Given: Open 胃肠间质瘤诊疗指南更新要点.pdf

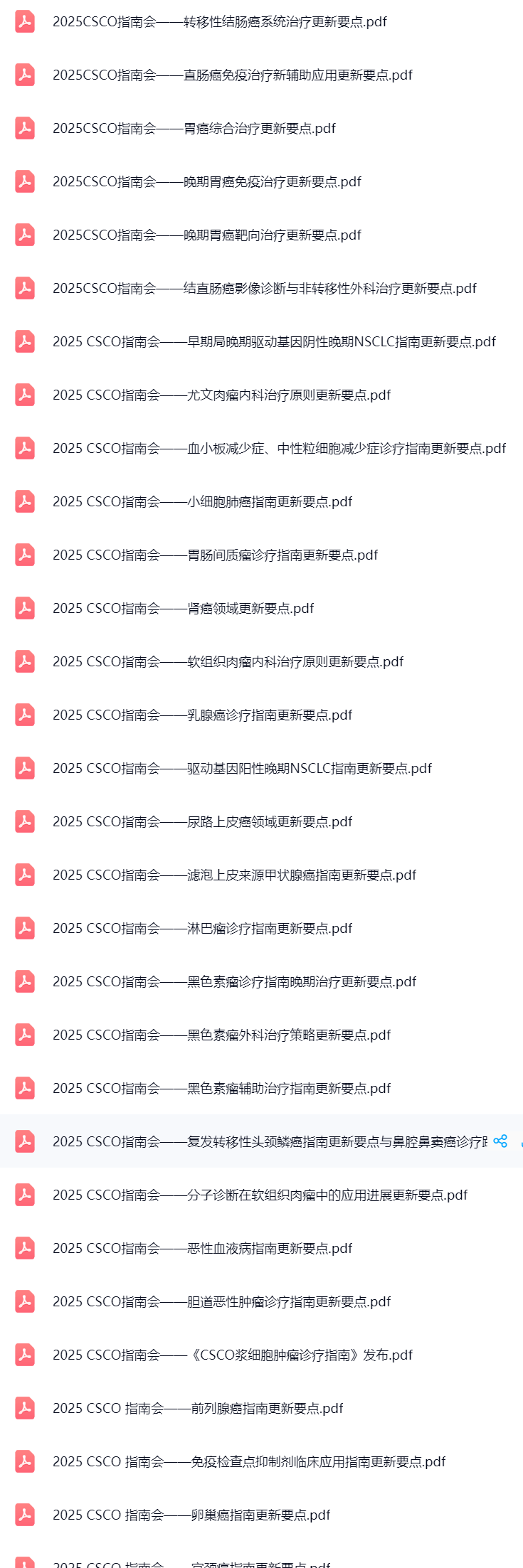Looking at the screenshot, I should [x=215, y=555].
